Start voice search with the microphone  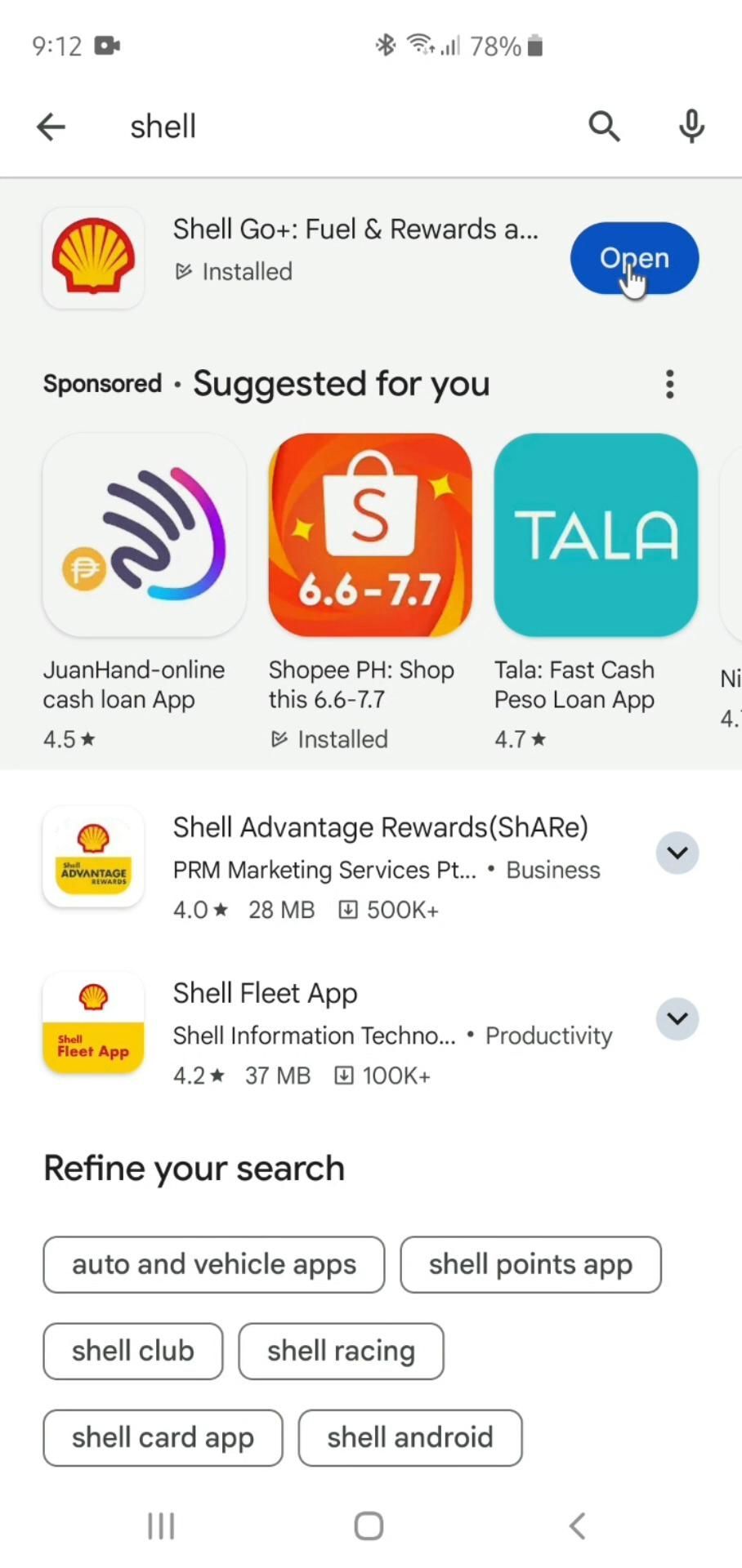tap(691, 127)
